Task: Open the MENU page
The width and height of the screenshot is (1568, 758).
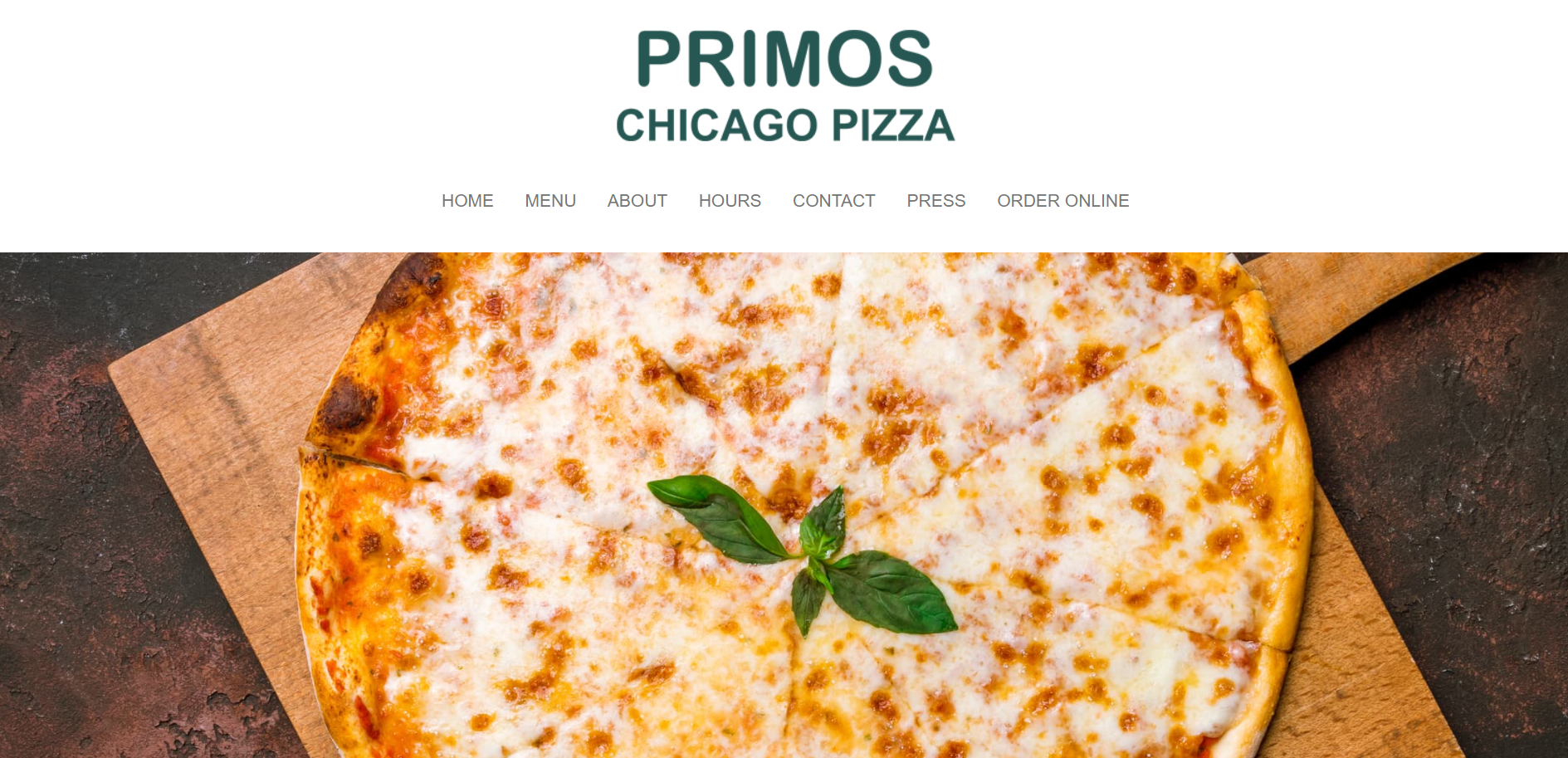Action: click(x=550, y=201)
